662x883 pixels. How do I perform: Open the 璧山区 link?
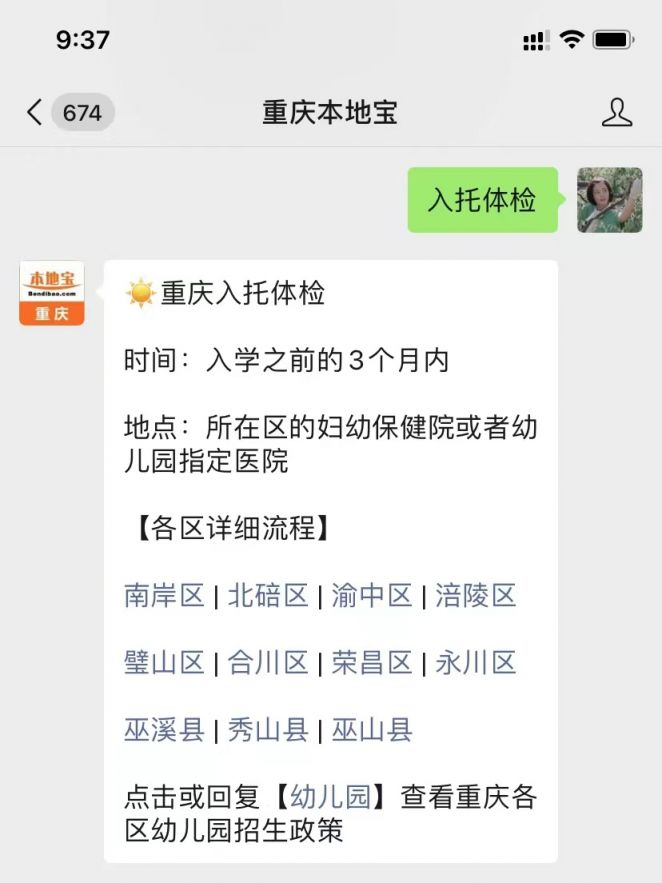[x=164, y=663]
